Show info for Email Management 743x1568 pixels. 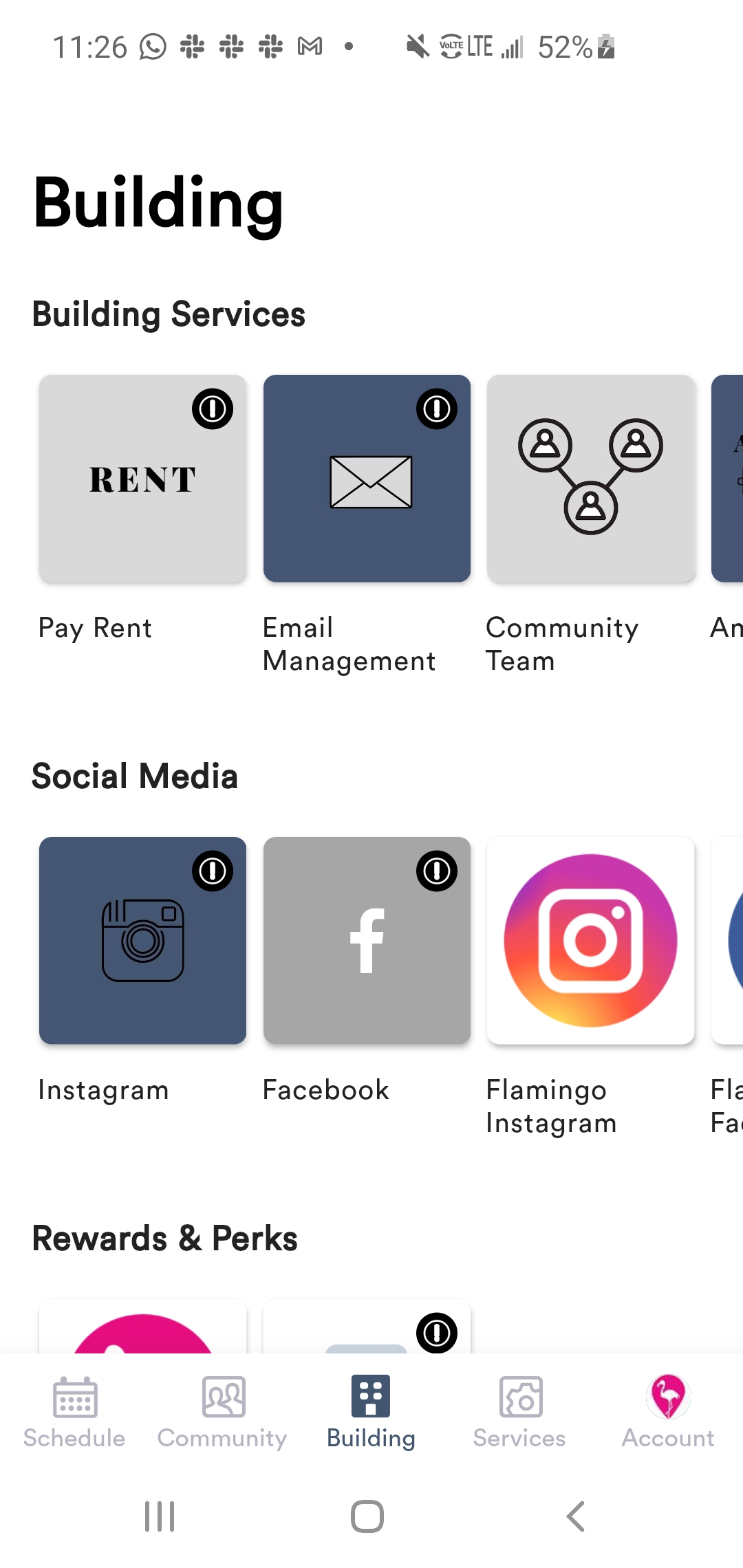436,409
